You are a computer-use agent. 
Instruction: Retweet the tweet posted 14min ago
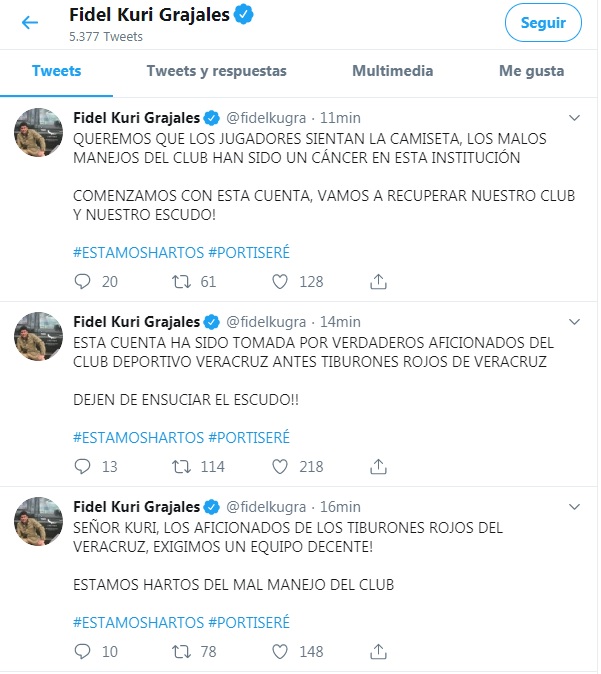tap(181, 466)
